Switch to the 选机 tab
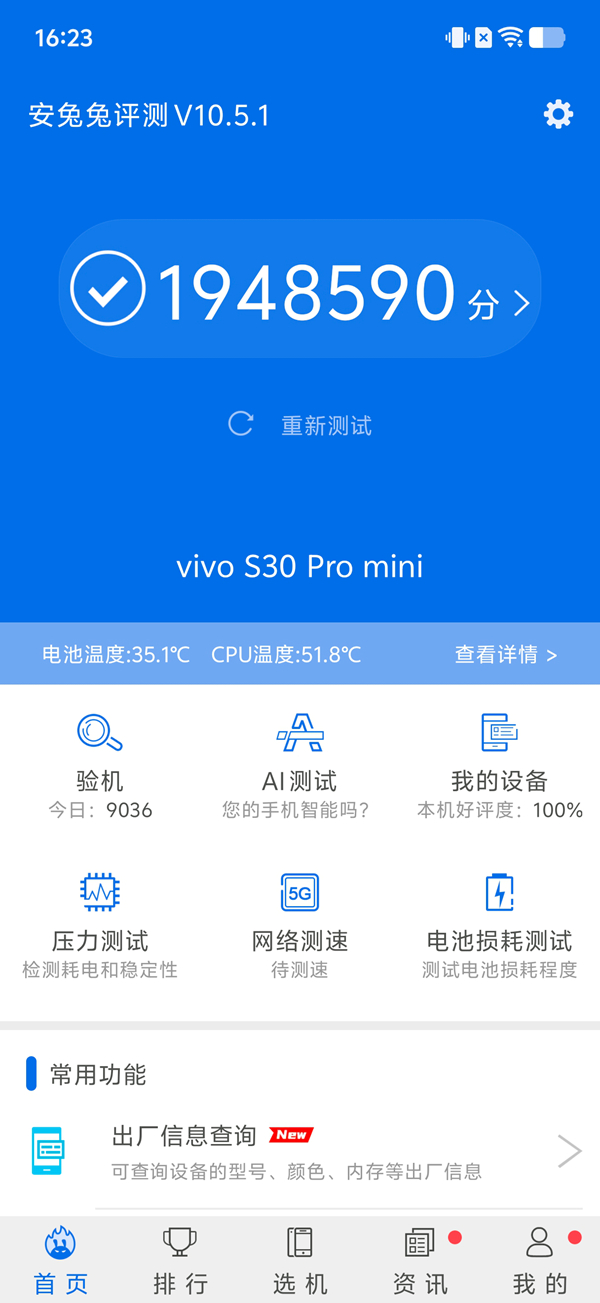600x1303 pixels. pos(300,1261)
